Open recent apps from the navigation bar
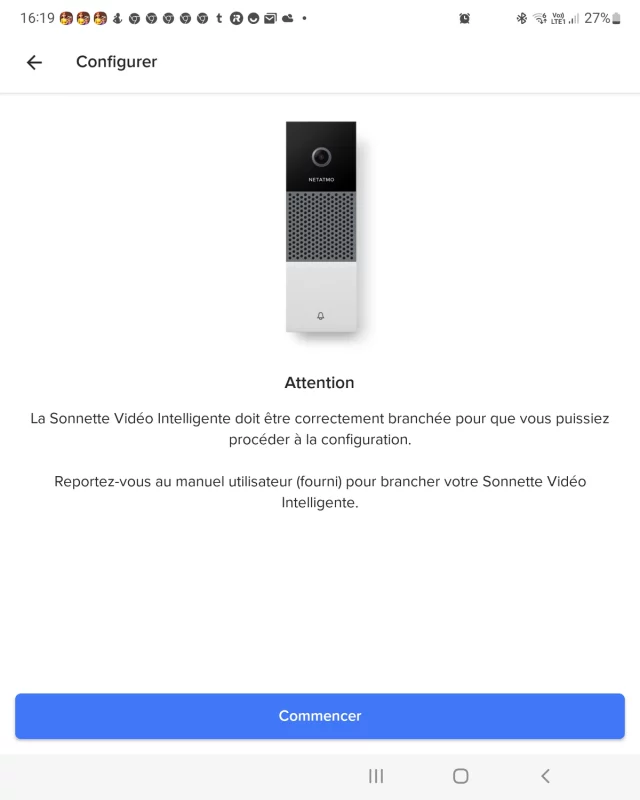 pyautogui.click(x=376, y=776)
